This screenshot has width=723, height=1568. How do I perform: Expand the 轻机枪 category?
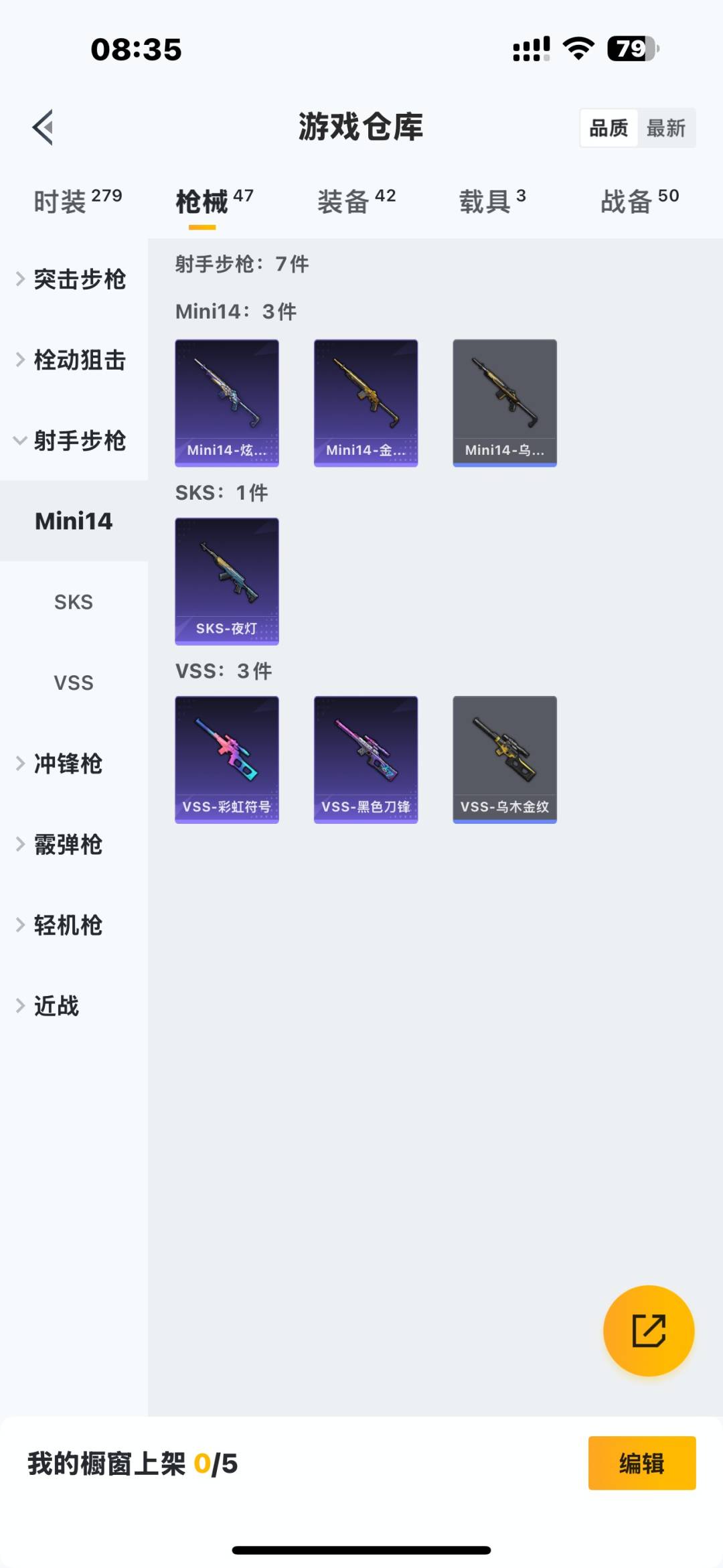67,926
